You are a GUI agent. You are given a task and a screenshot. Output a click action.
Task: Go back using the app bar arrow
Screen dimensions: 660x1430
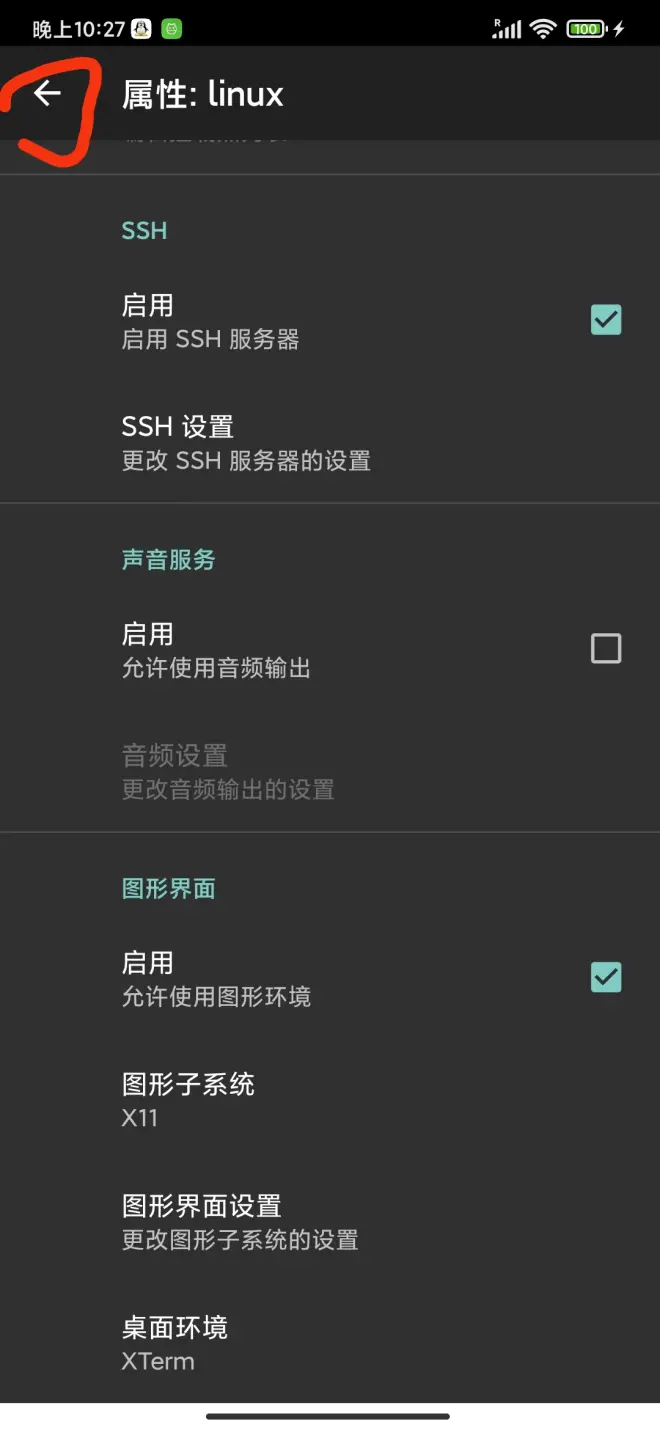click(47, 94)
